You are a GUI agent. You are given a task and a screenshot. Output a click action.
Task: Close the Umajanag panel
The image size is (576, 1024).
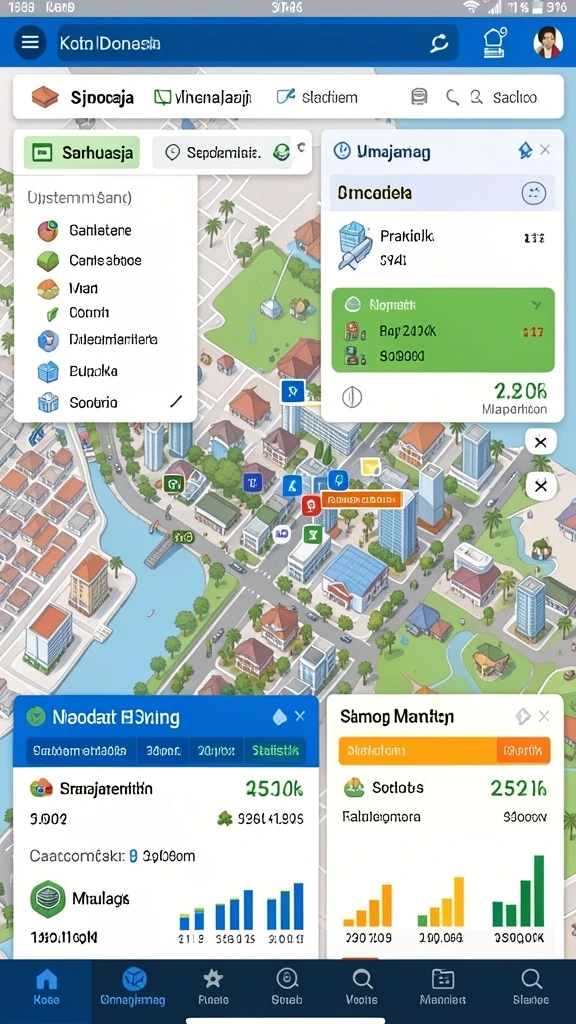tap(545, 150)
